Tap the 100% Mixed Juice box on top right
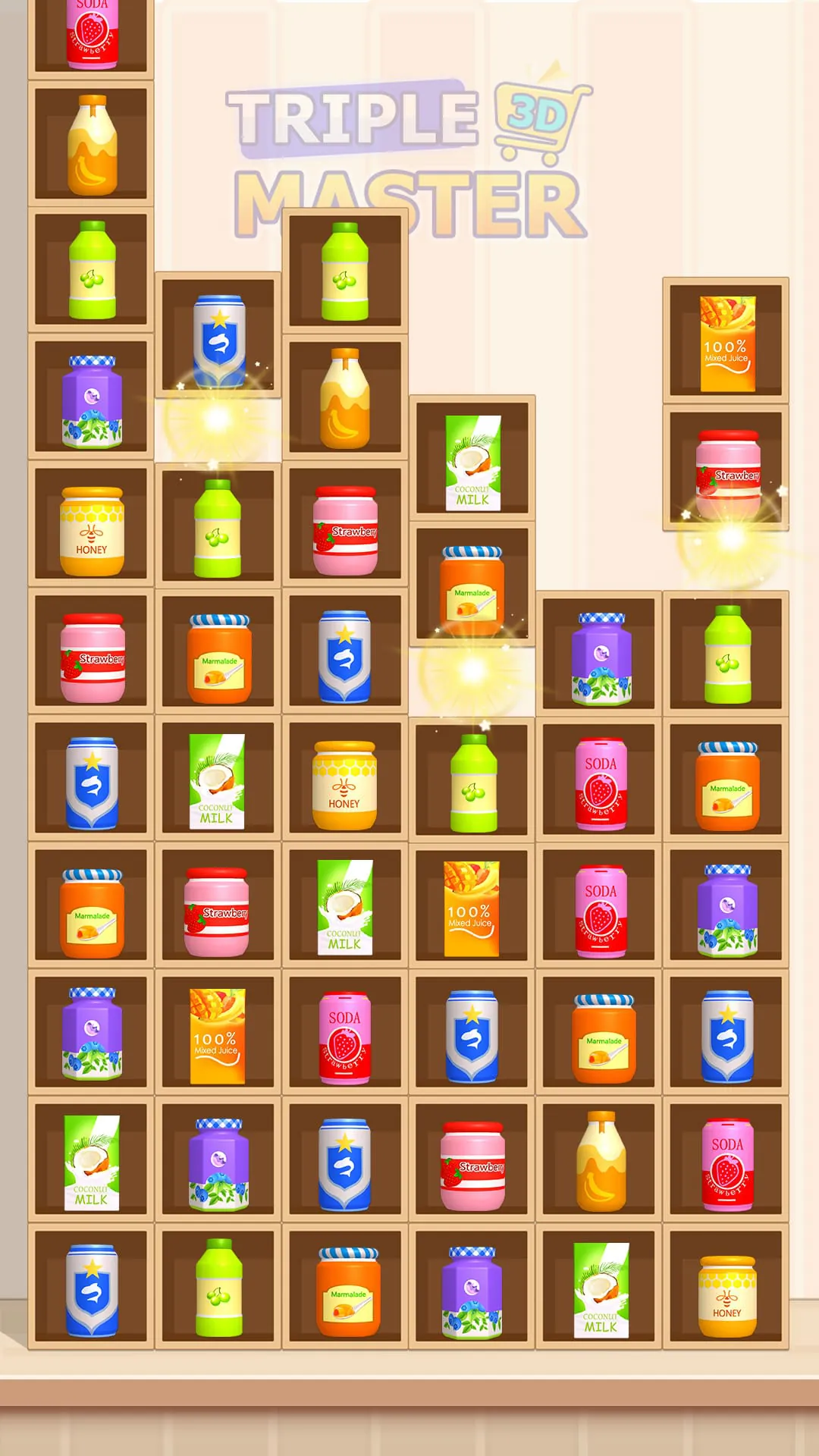 click(726, 341)
